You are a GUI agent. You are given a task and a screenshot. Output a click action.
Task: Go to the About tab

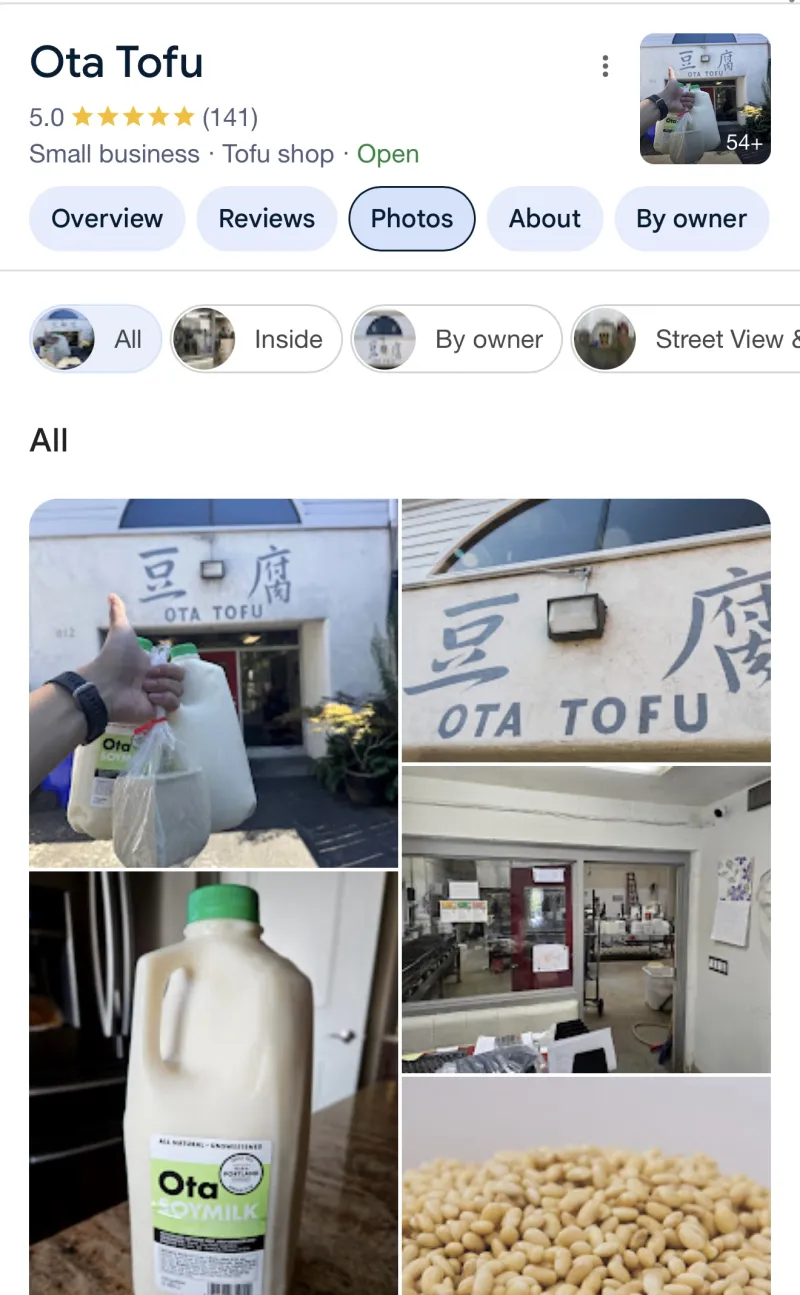click(x=545, y=219)
